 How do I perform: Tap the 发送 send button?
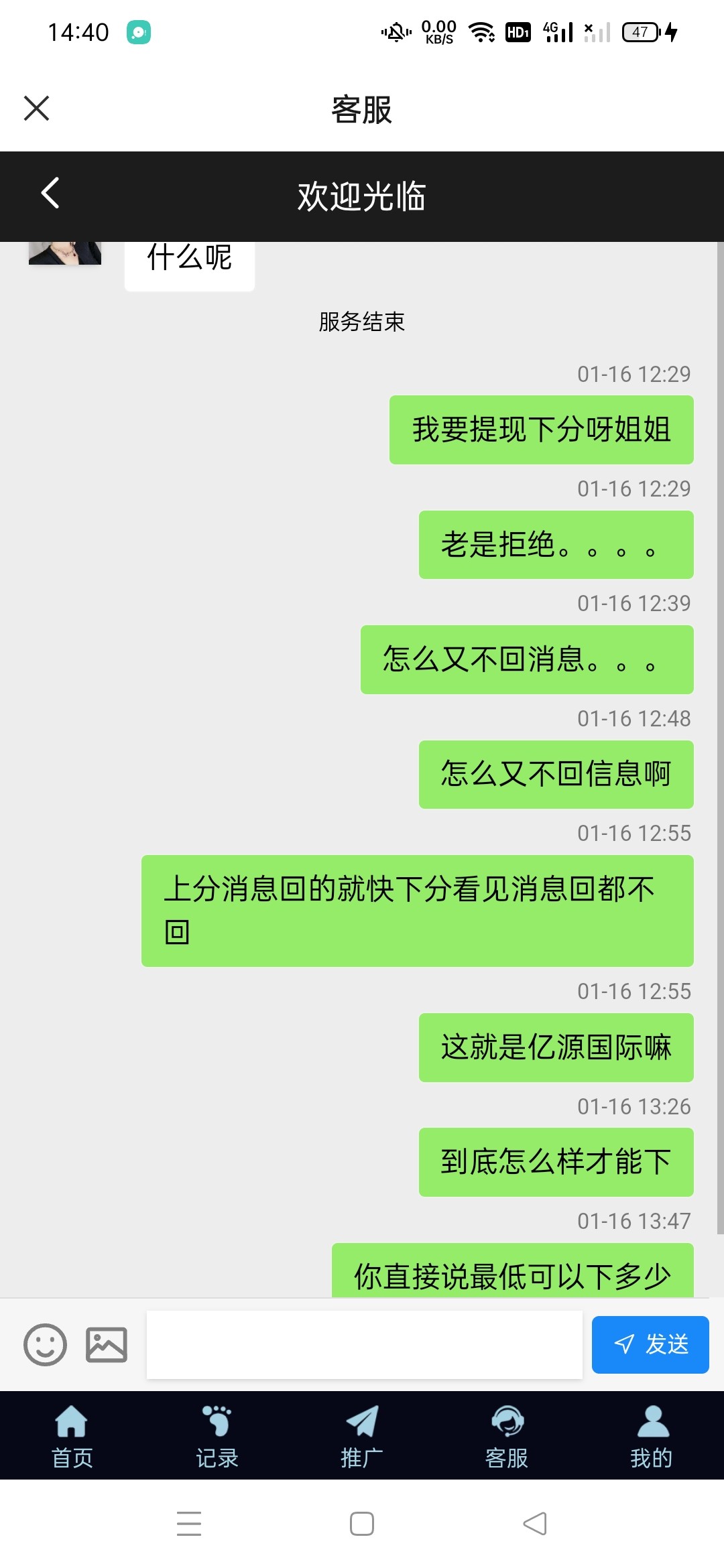click(x=650, y=1344)
